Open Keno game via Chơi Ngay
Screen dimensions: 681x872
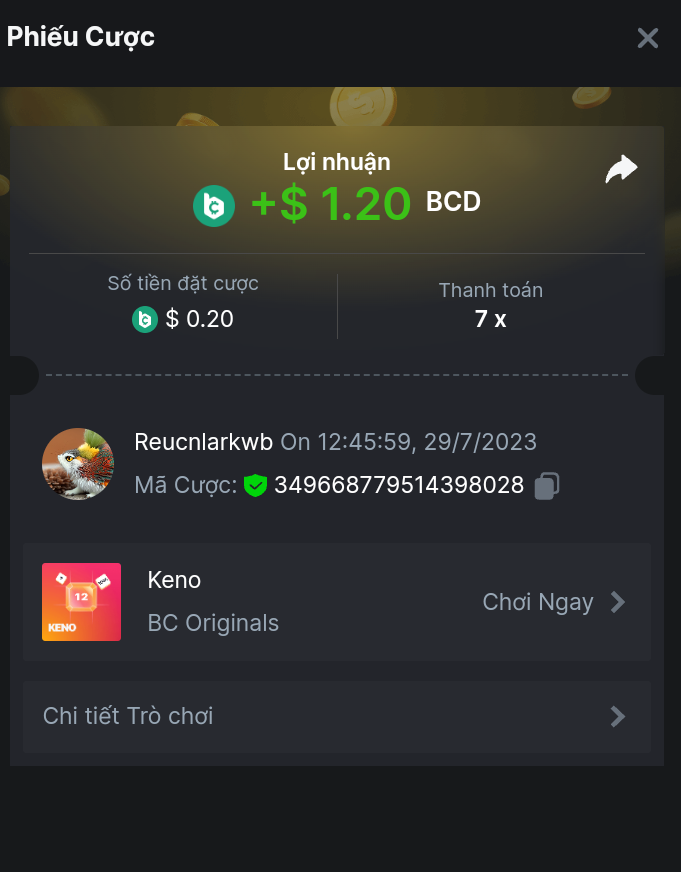coord(553,602)
